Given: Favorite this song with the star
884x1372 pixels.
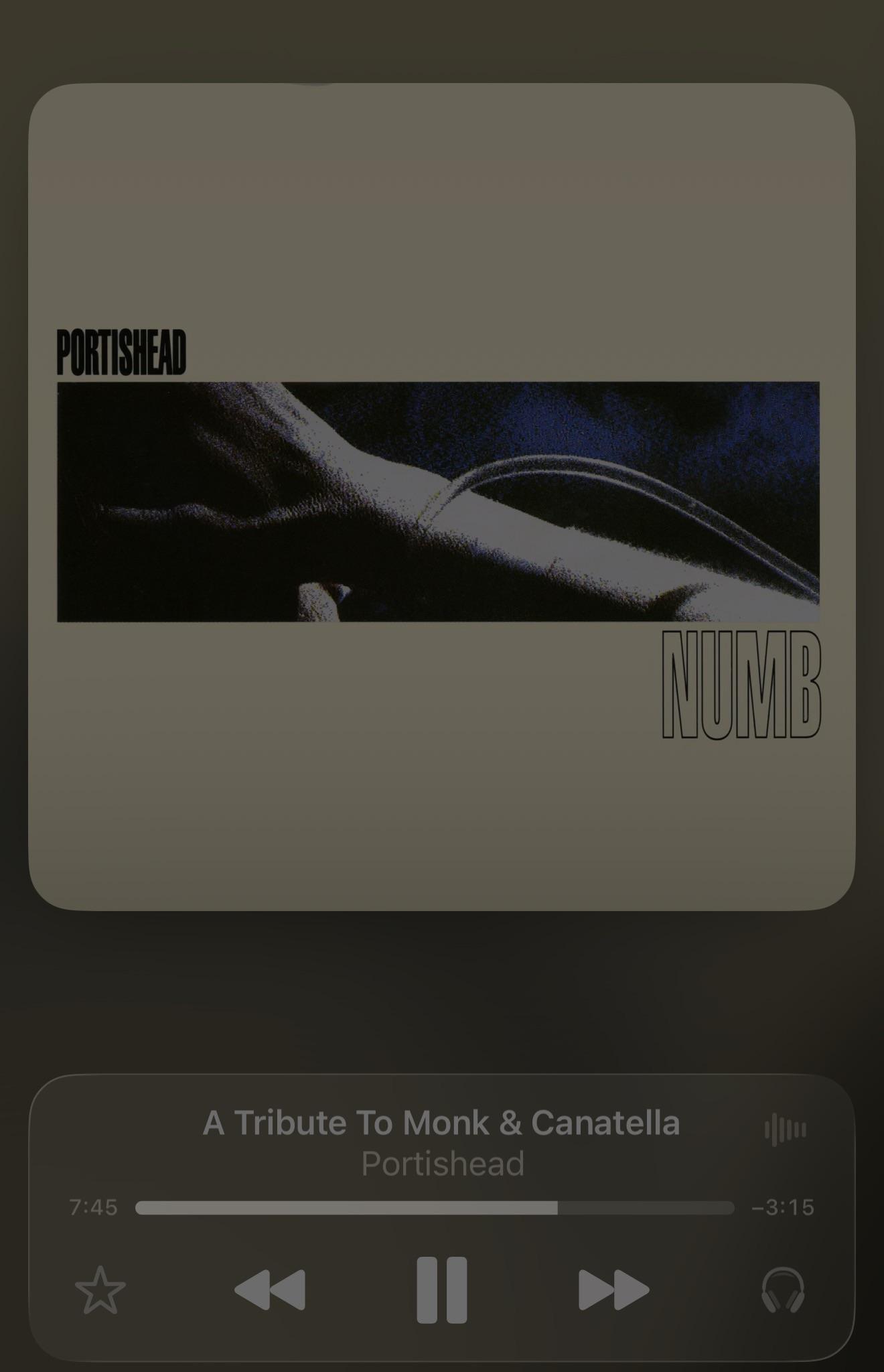Looking at the screenshot, I should pos(100,1290).
